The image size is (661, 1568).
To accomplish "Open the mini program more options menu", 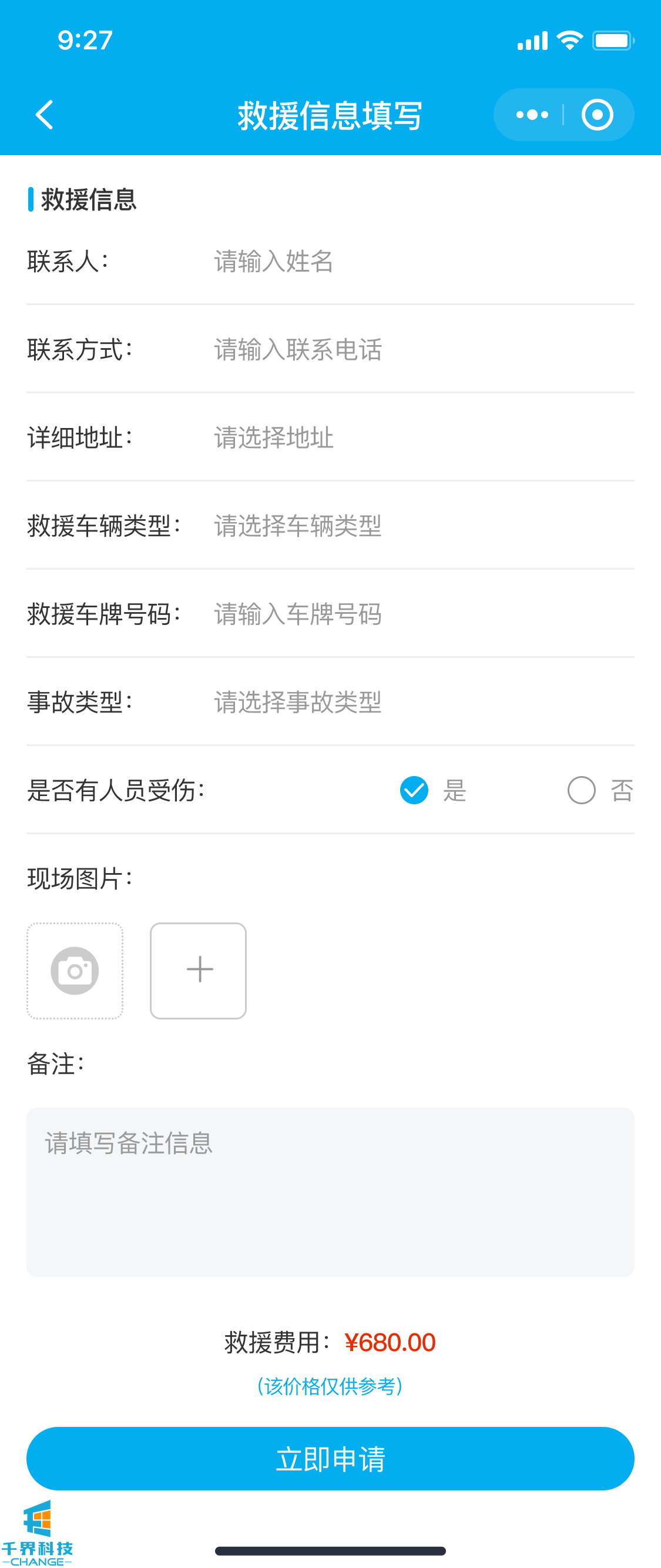I will pyautogui.click(x=532, y=115).
